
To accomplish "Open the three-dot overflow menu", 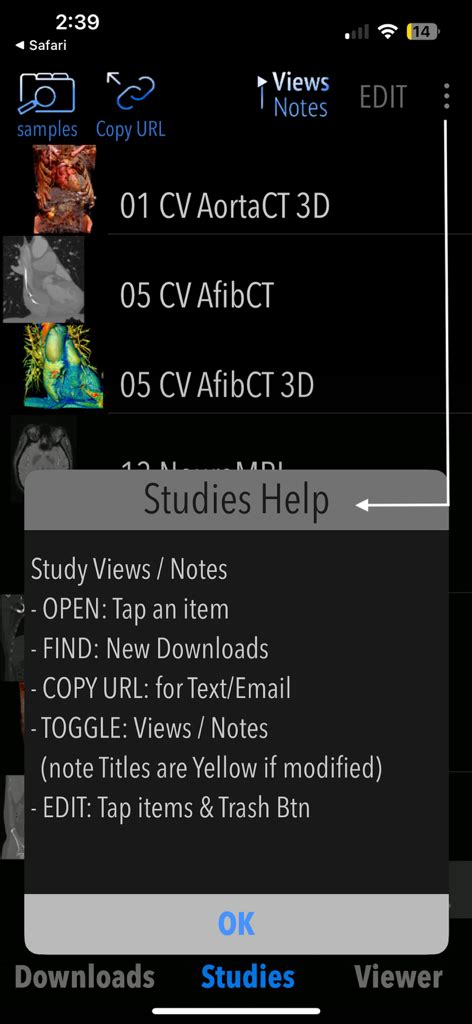I will tap(447, 97).
